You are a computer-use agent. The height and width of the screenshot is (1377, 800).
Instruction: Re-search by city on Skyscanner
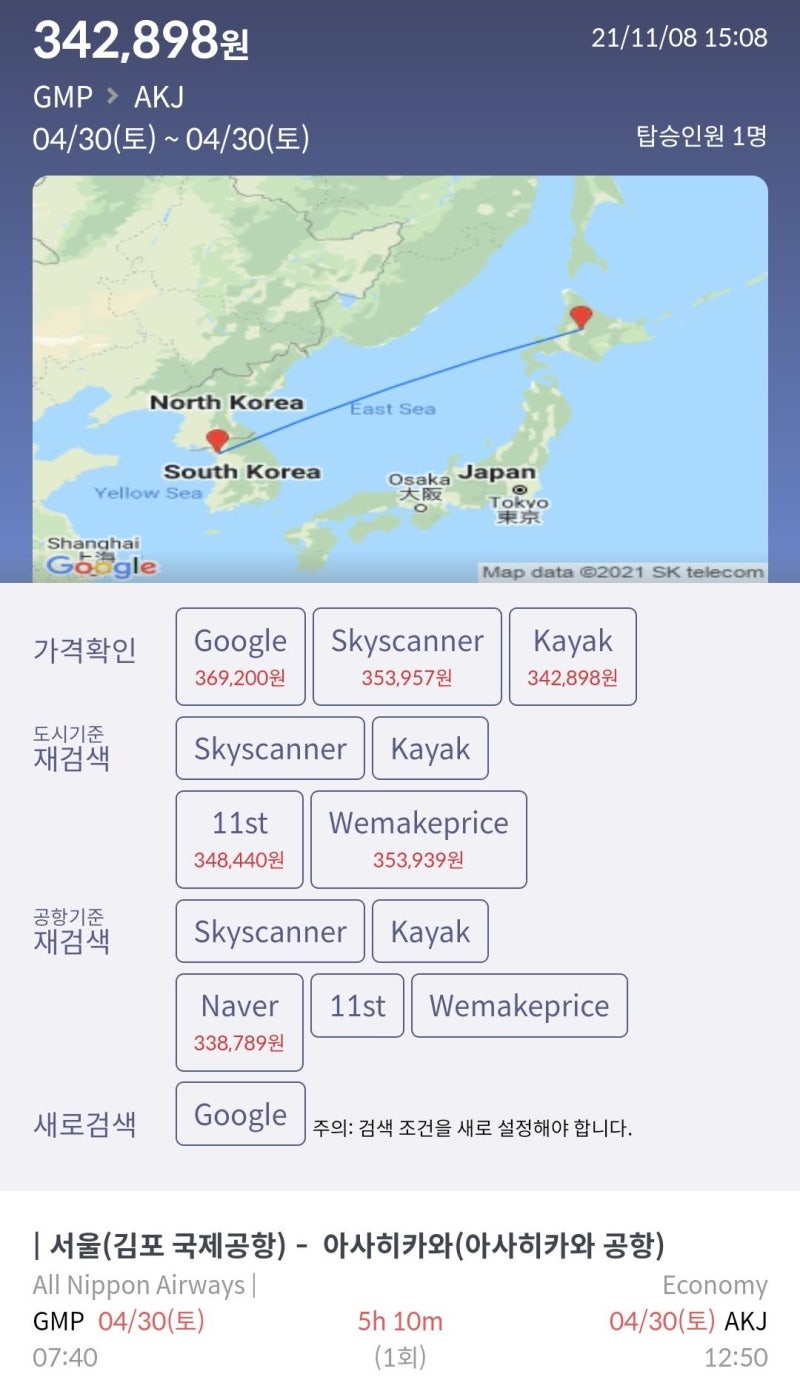(x=270, y=748)
